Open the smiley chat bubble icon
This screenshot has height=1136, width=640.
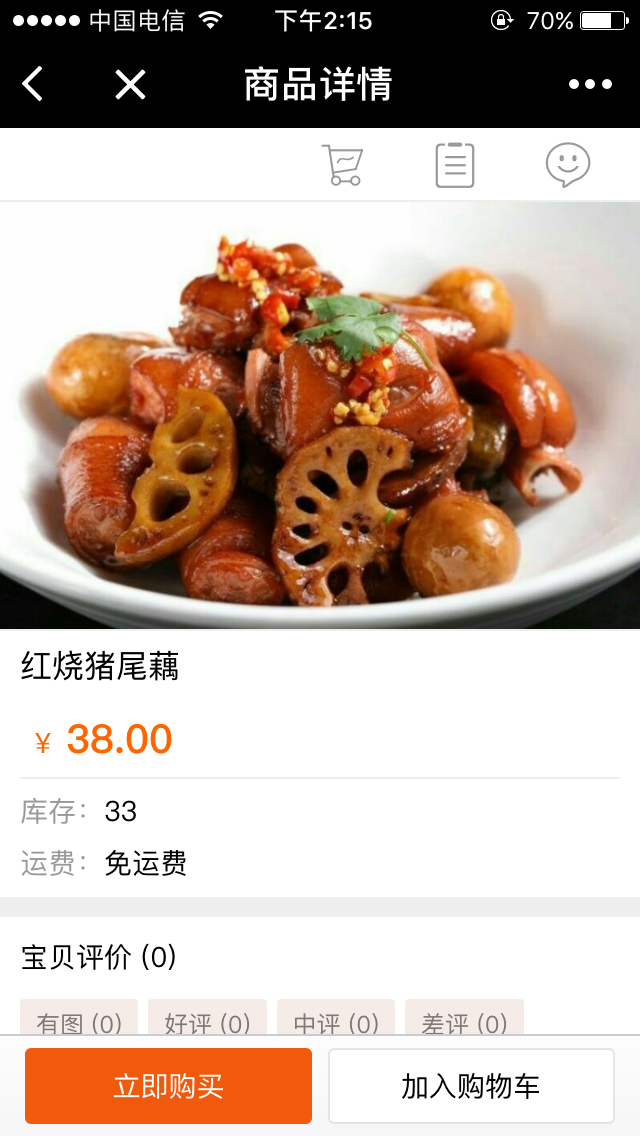click(x=568, y=165)
